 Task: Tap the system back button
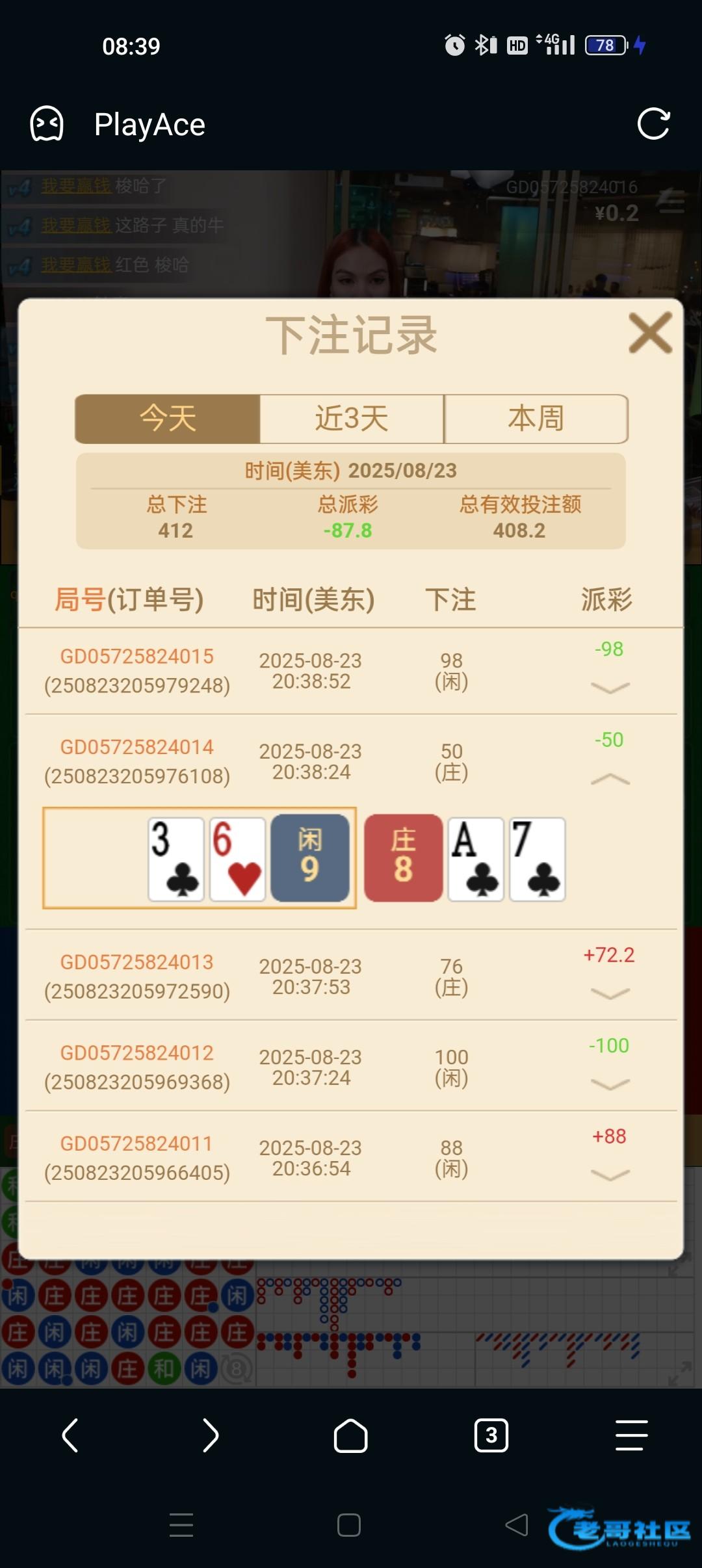(x=517, y=1524)
